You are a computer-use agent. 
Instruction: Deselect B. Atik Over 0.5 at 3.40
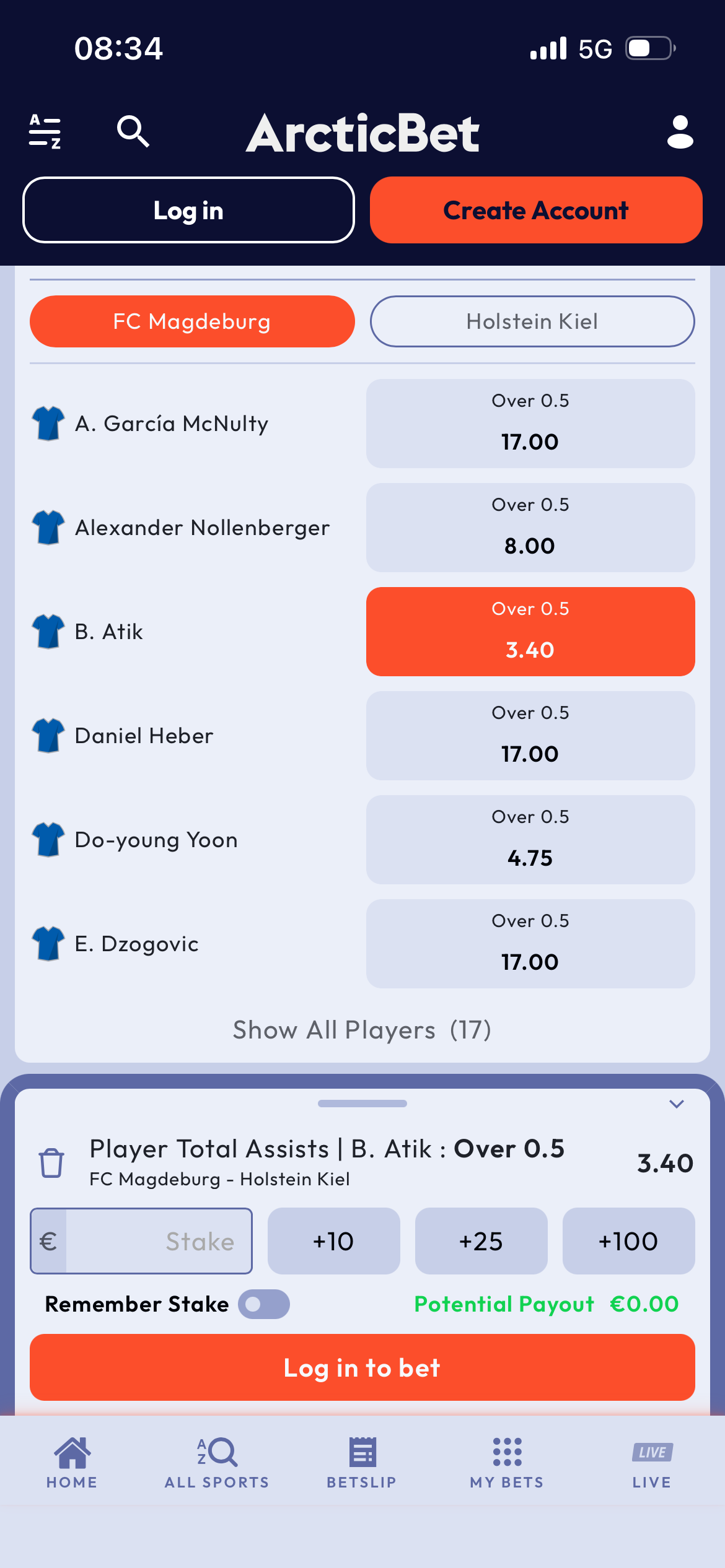[530, 632]
